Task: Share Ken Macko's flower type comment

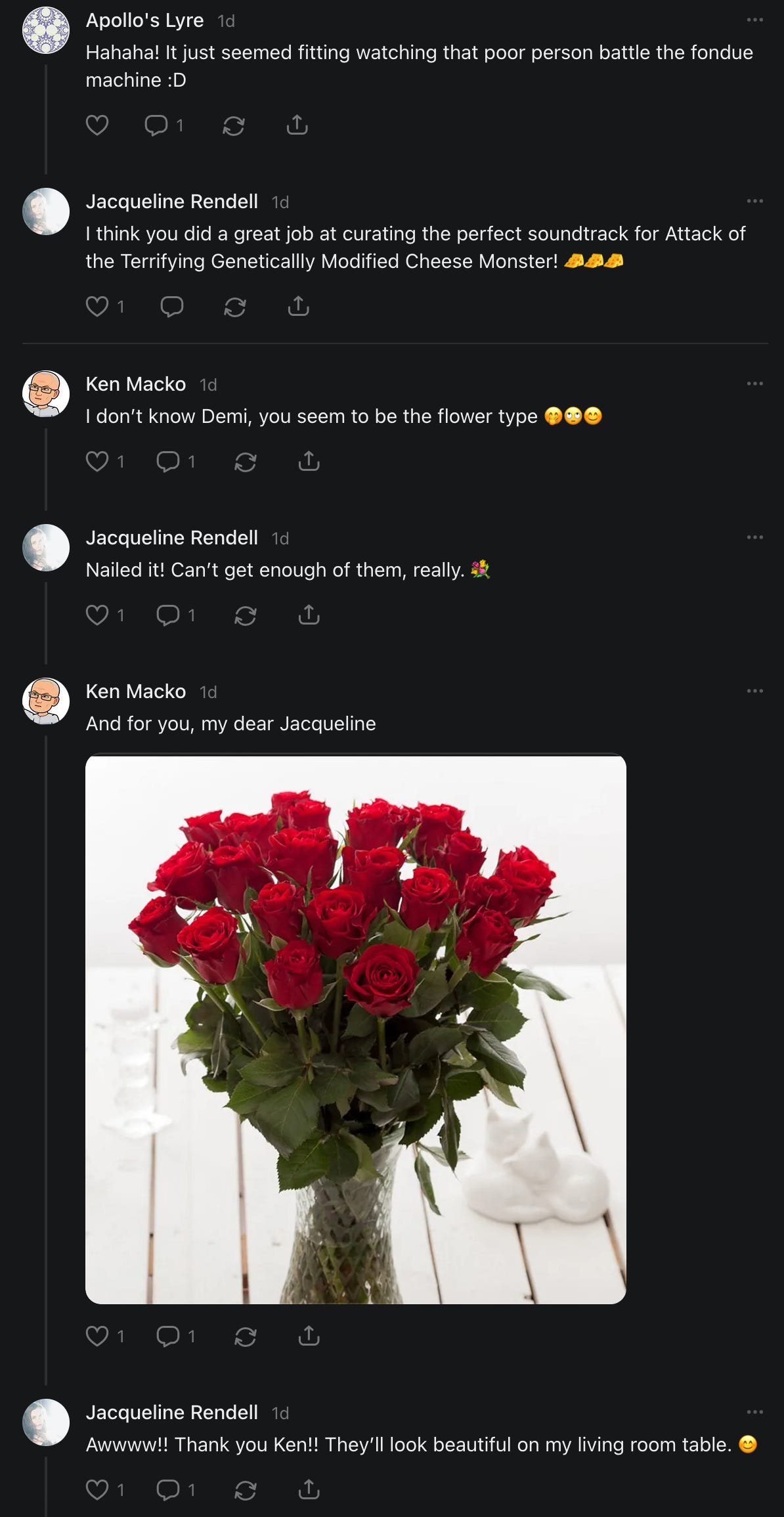Action: pos(309,462)
